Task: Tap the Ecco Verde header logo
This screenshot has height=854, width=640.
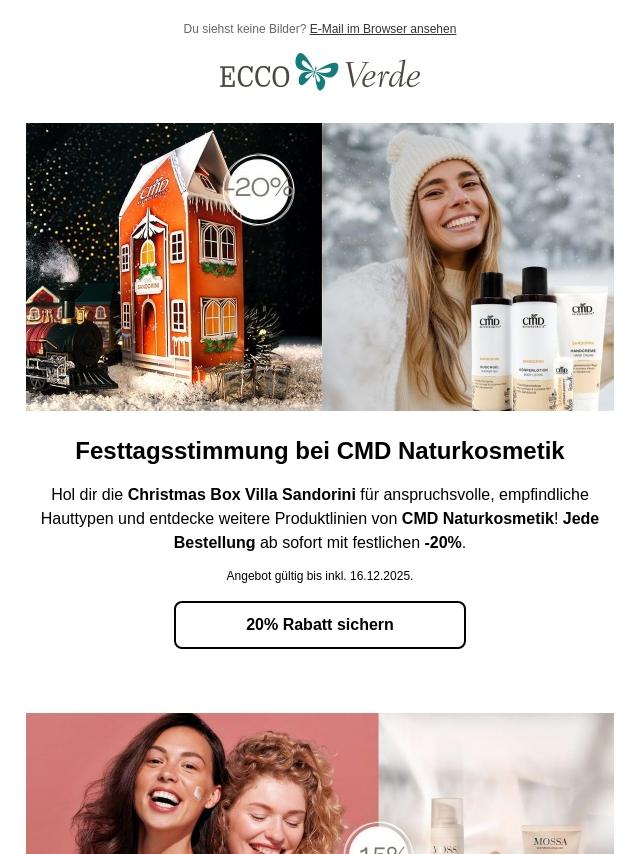Action: tap(320, 73)
